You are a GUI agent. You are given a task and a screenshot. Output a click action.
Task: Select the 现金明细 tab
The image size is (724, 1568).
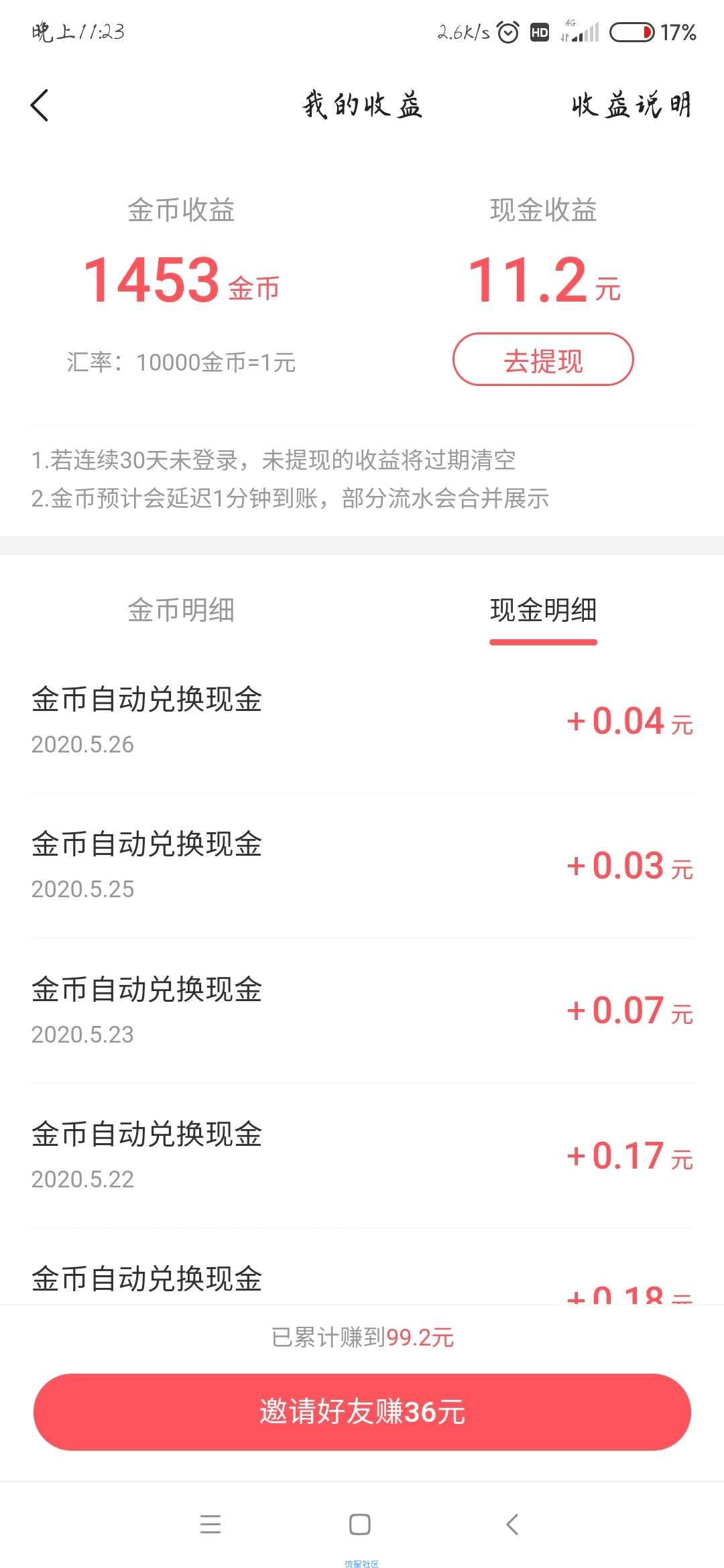(x=543, y=610)
